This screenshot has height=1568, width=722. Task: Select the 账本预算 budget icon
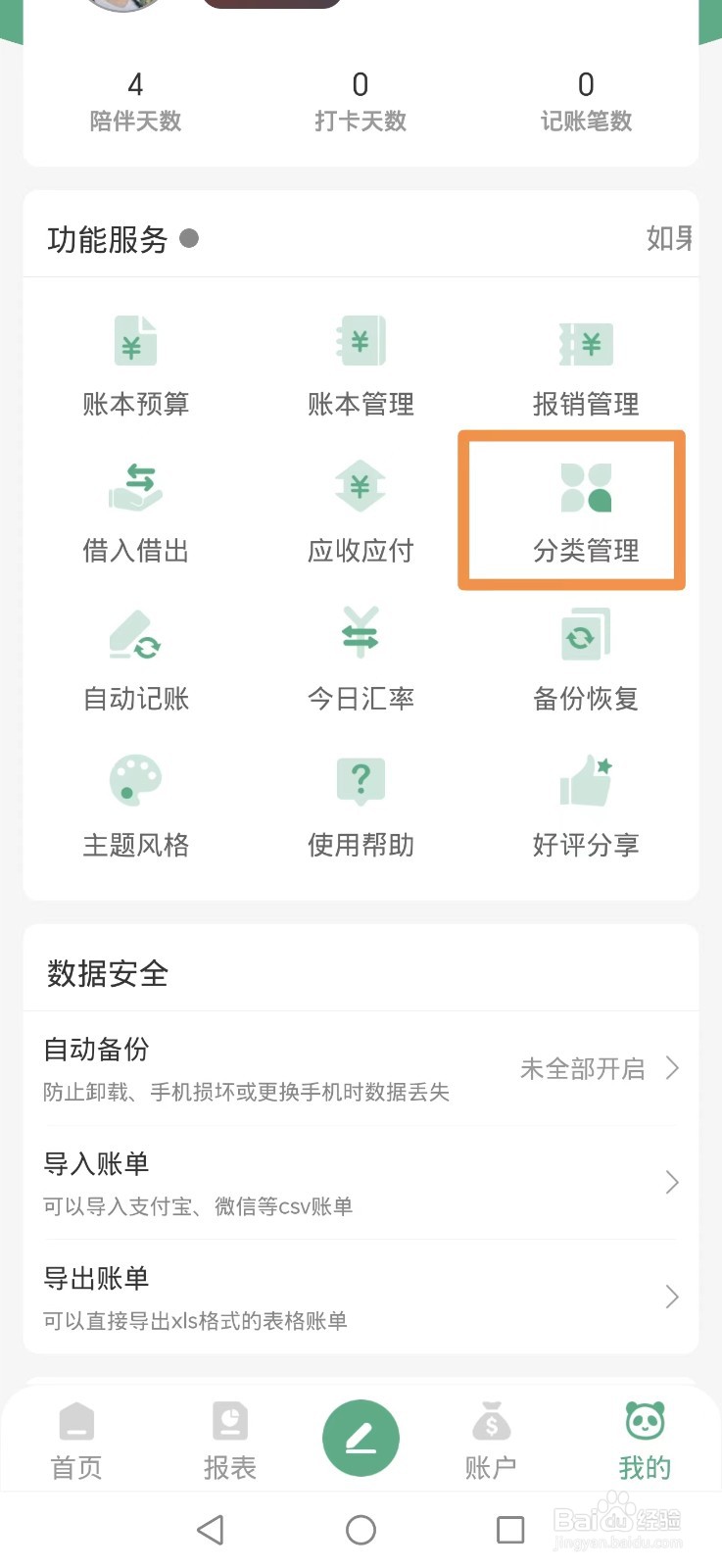point(134,363)
